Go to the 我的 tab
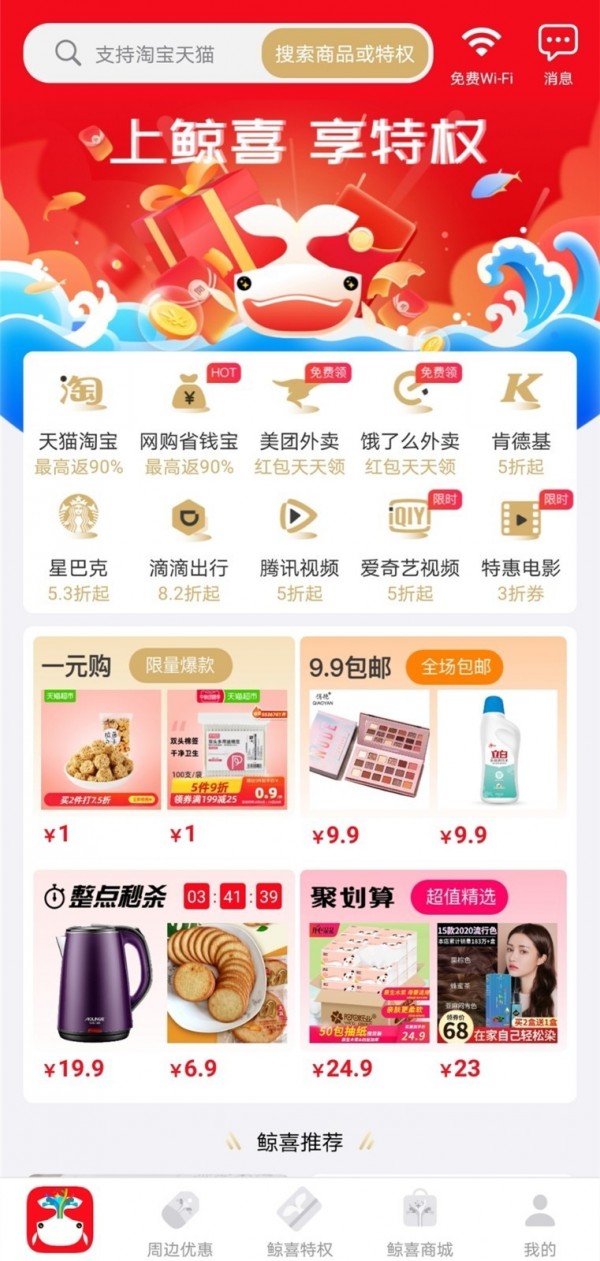Image resolution: width=600 pixels, height=1261 pixels. [x=540, y=1222]
